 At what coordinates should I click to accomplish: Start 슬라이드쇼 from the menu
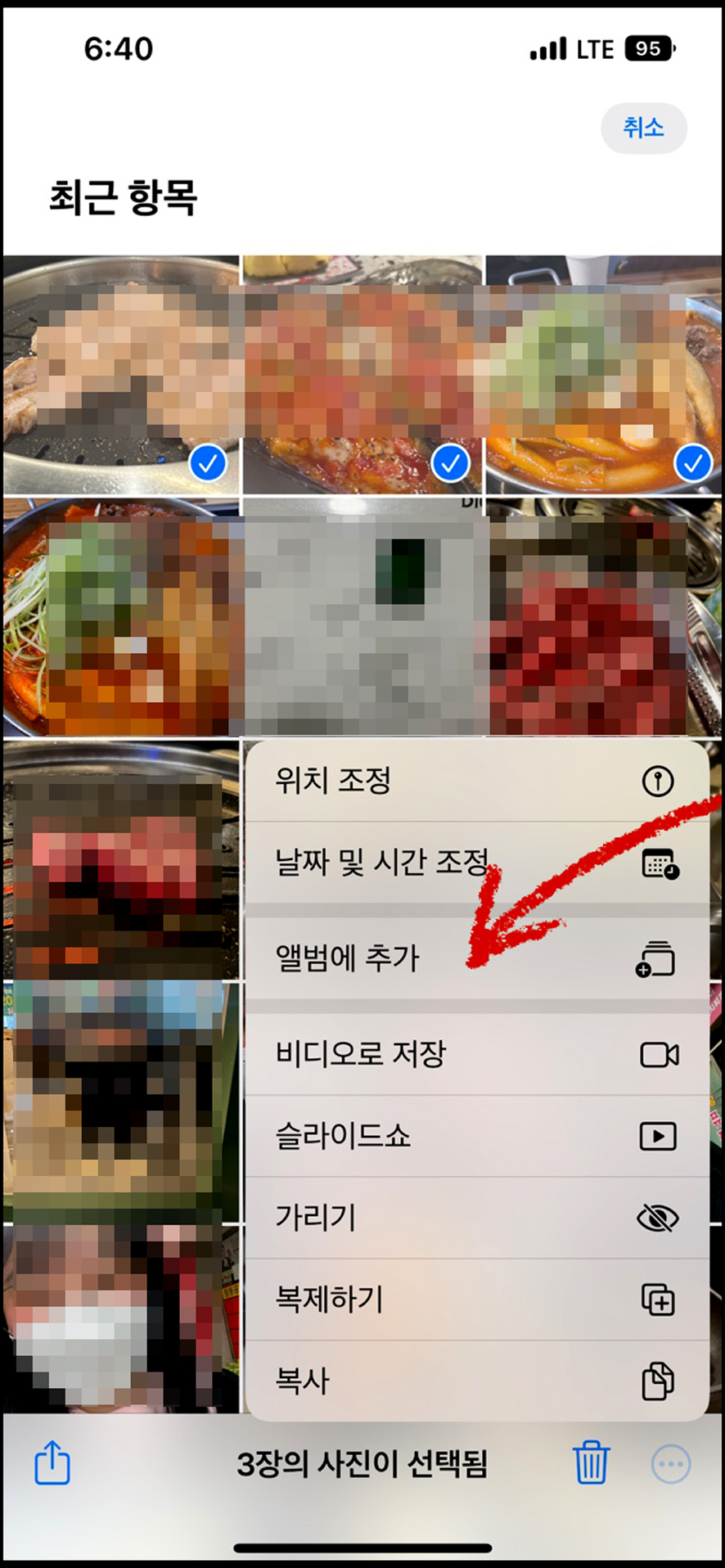pyautogui.click(x=476, y=1136)
